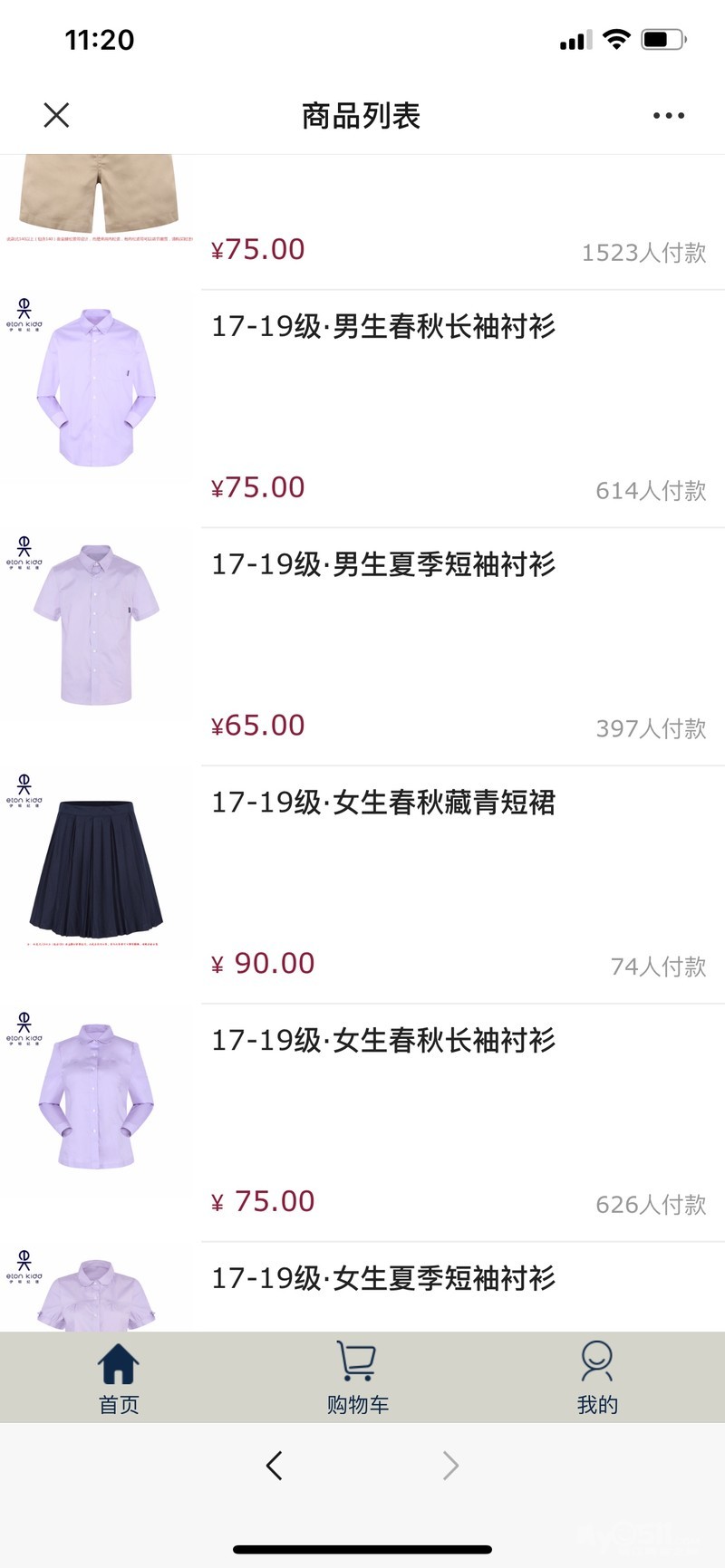Go to the 首页 home tab

coord(119,1378)
